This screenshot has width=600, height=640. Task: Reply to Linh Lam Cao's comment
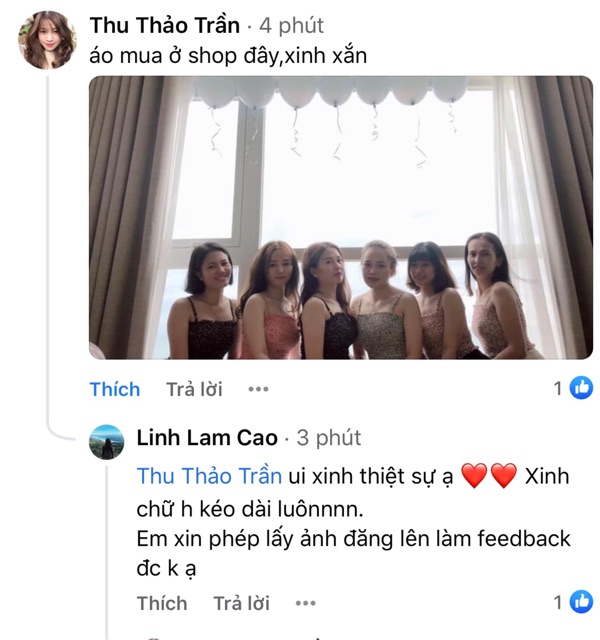(x=241, y=603)
